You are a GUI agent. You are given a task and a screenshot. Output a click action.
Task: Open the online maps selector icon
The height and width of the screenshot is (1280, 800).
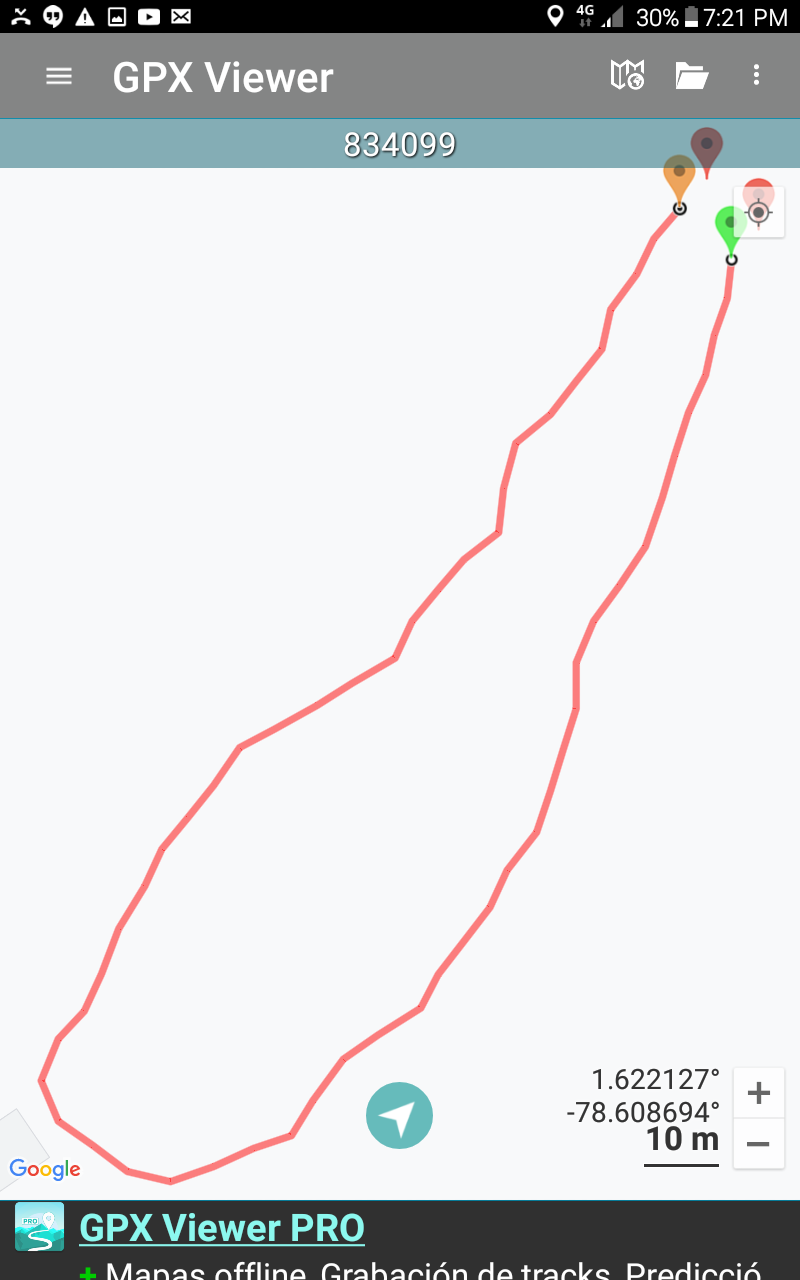(627, 75)
